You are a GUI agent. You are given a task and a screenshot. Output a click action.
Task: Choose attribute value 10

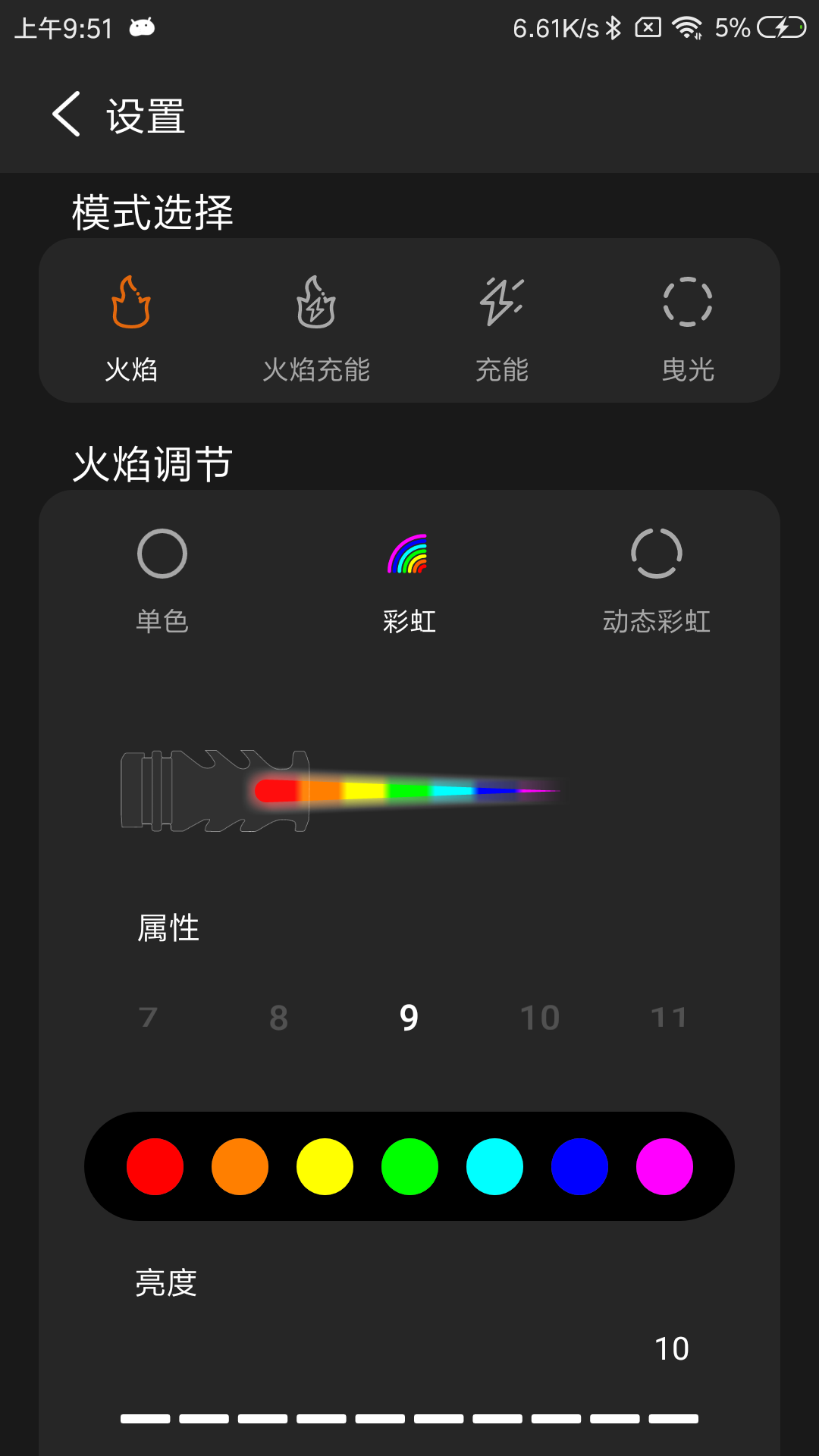pos(539,1018)
